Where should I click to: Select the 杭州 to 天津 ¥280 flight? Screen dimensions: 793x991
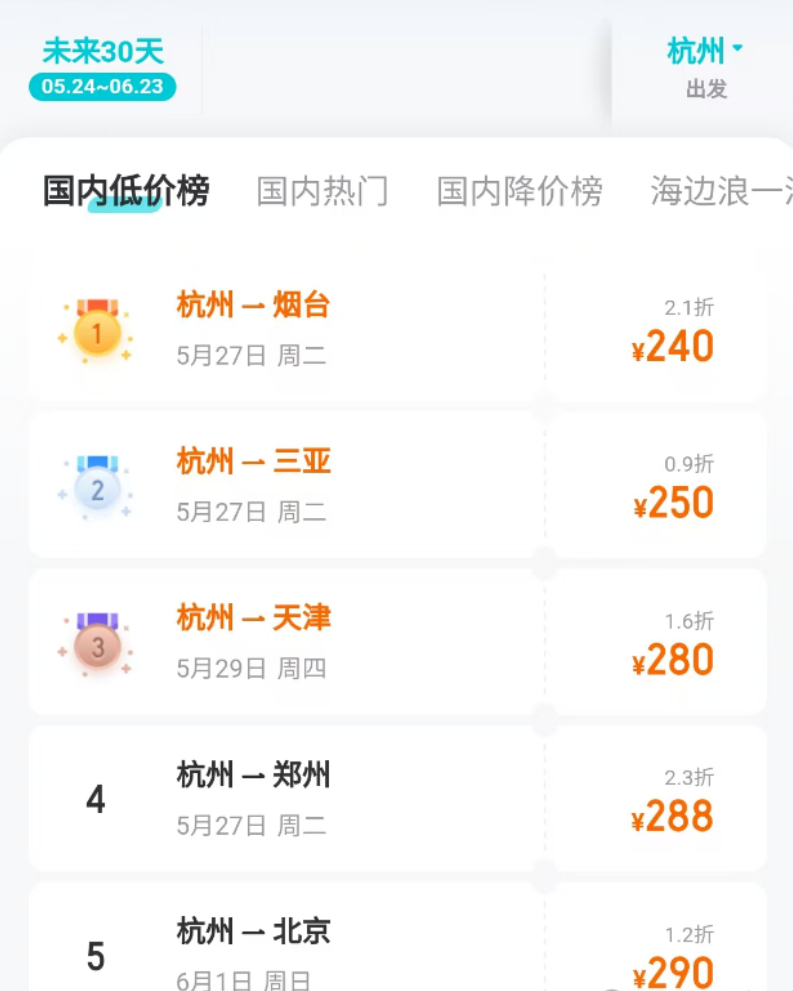(397, 642)
